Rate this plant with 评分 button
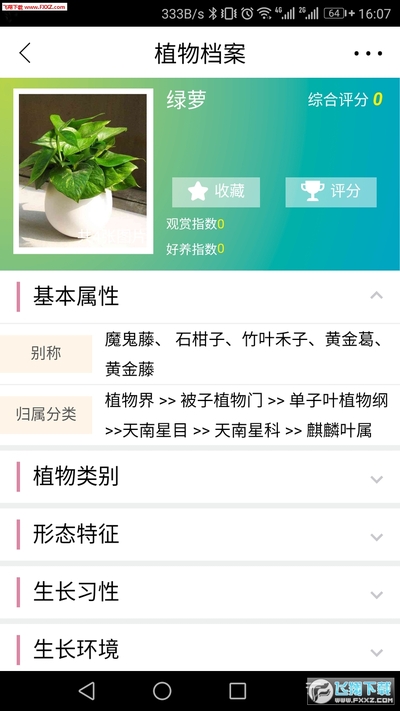Viewport: 400px width, 711px height. 331,192
